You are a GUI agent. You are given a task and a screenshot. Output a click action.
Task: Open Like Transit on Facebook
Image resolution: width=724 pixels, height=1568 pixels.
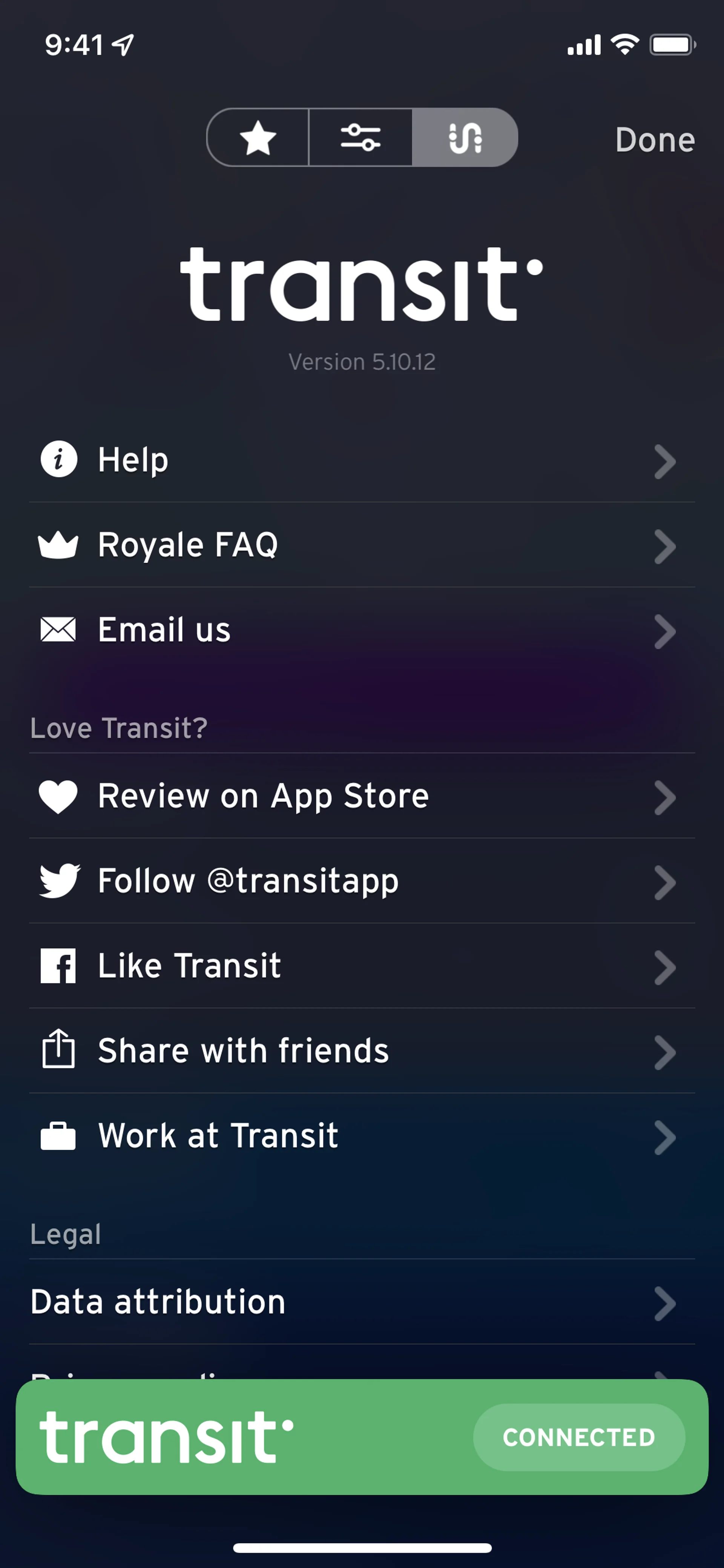(x=361, y=966)
